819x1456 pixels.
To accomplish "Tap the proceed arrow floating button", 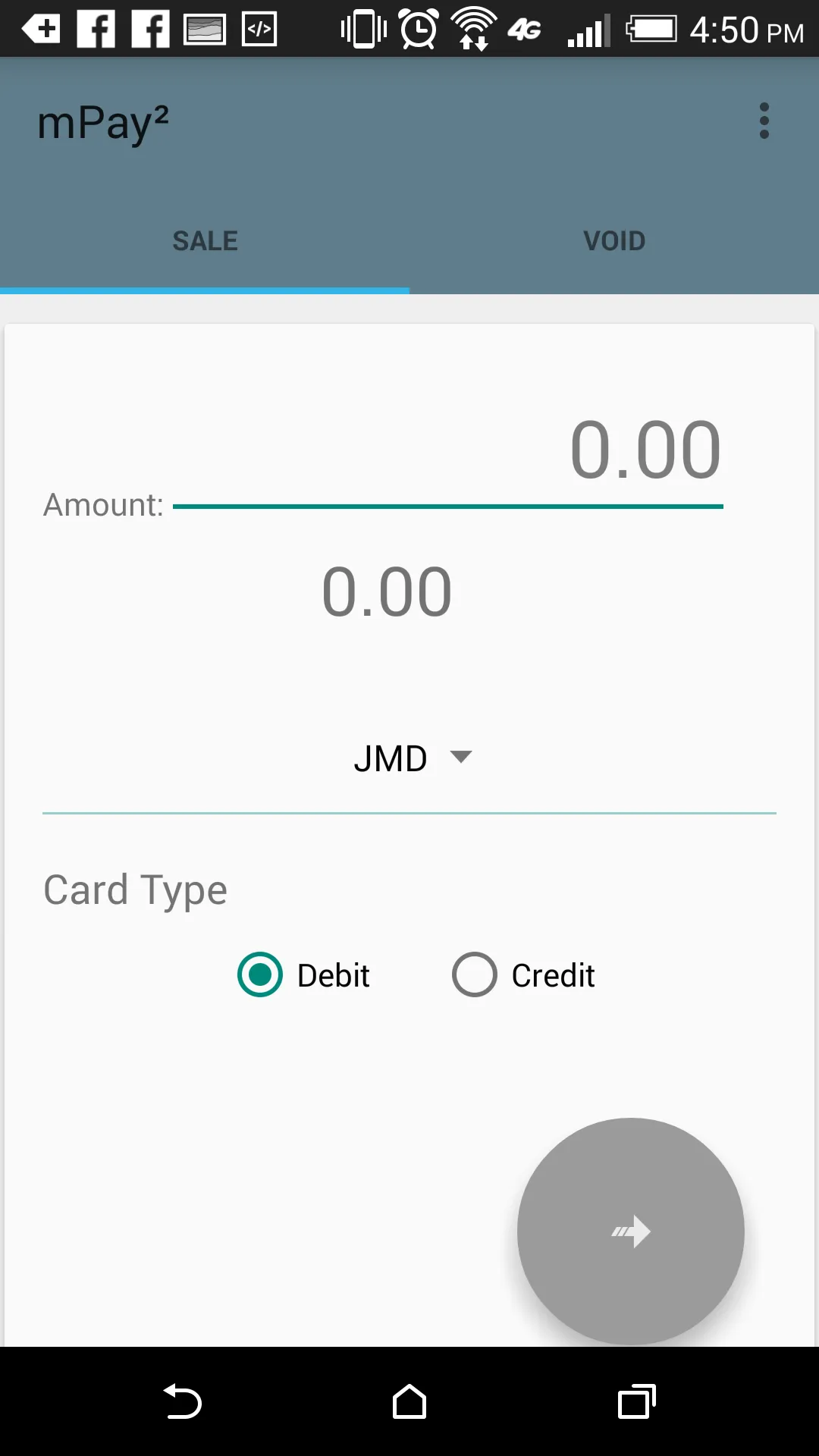I will tap(630, 1230).
